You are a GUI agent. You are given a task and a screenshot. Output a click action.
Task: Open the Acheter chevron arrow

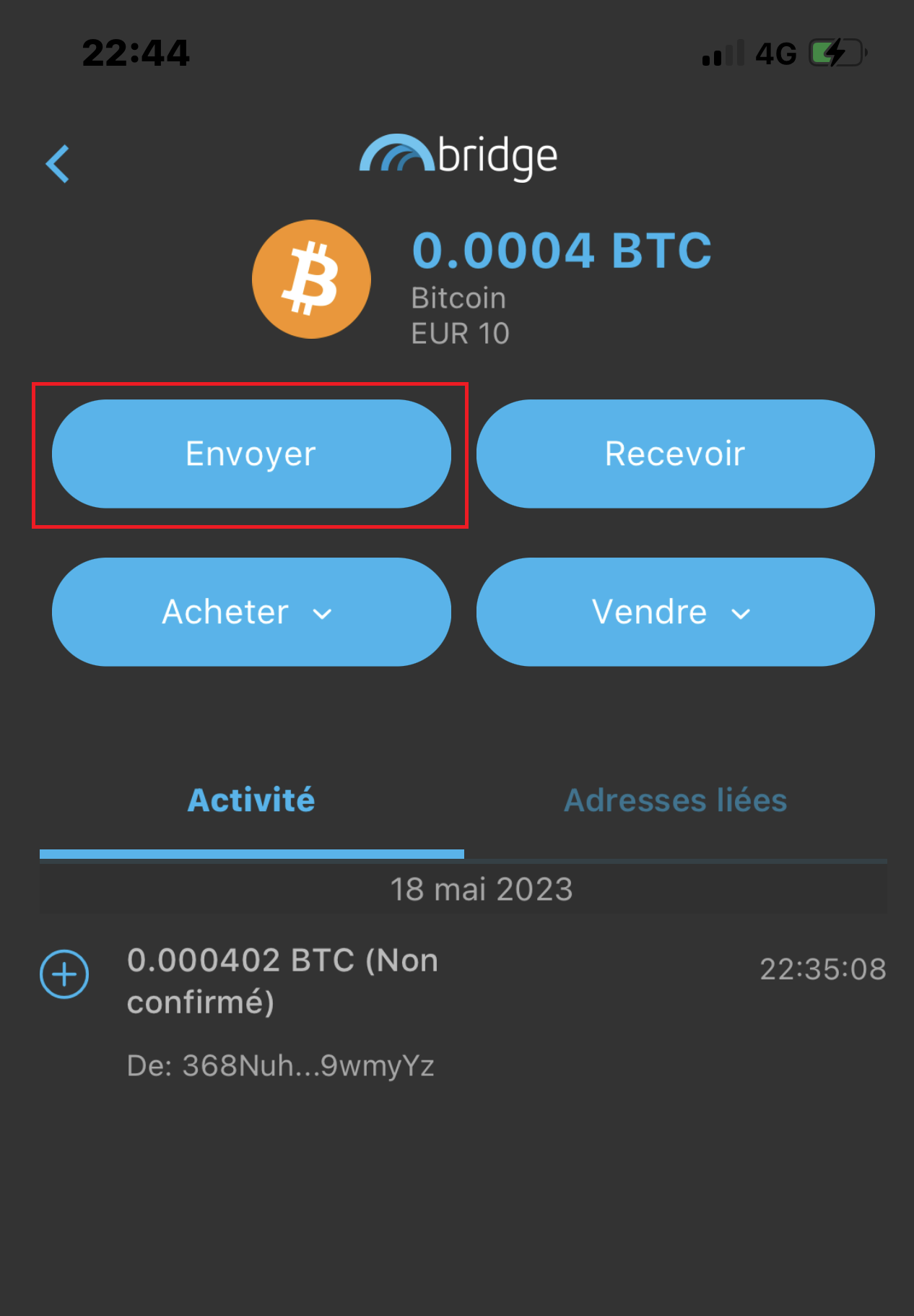pyautogui.click(x=321, y=615)
